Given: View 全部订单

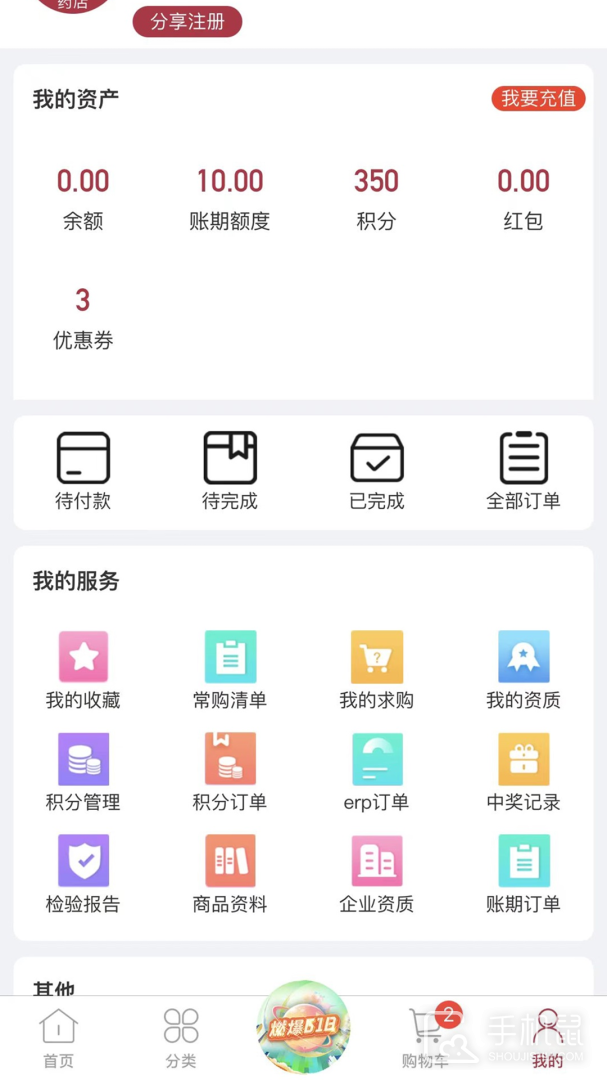Looking at the screenshot, I should point(523,471).
